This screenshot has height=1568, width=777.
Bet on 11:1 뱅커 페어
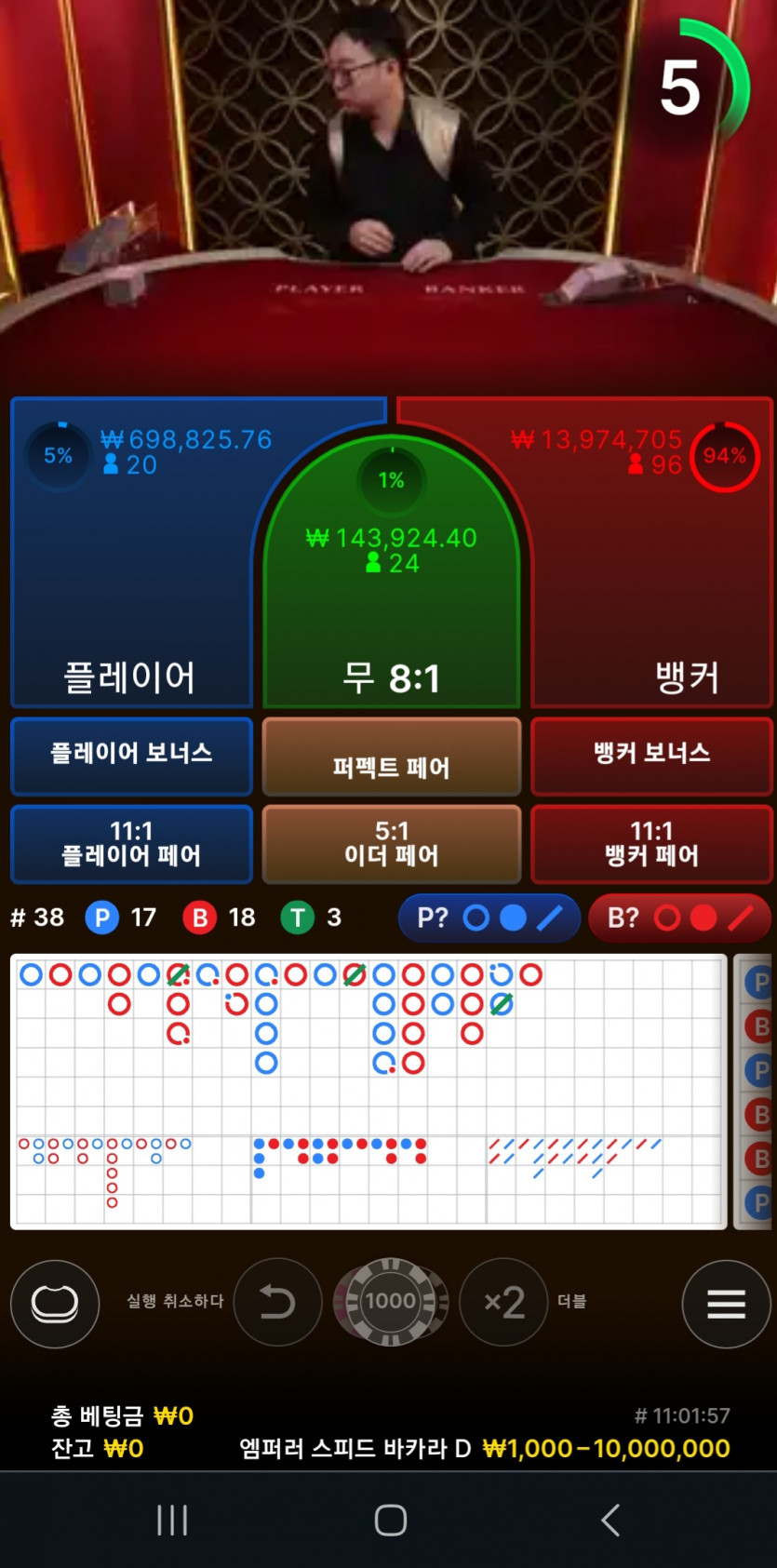(651, 843)
